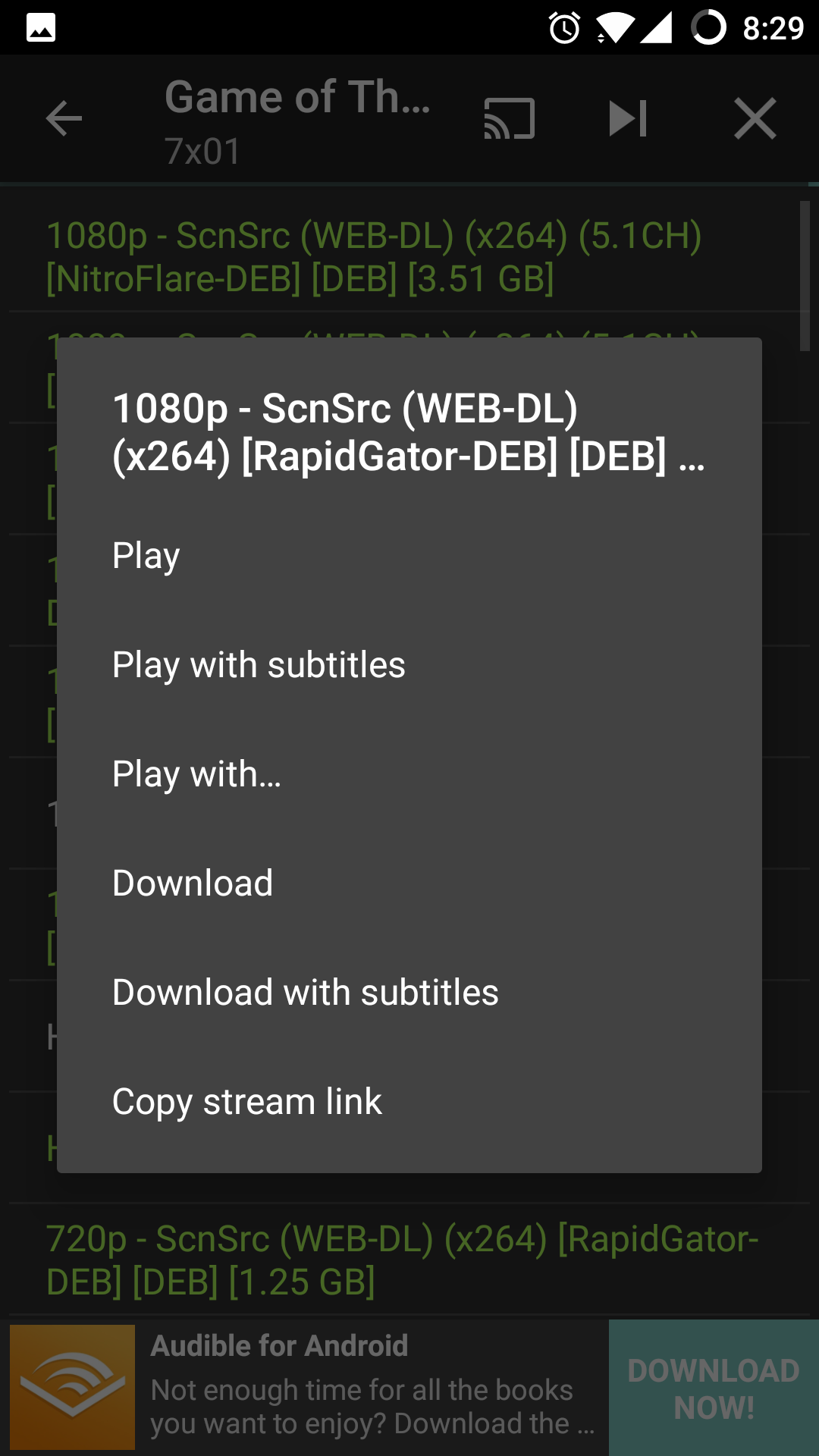Tap Download Now on the Audible ad
The width and height of the screenshot is (819, 1456).
[714, 1389]
